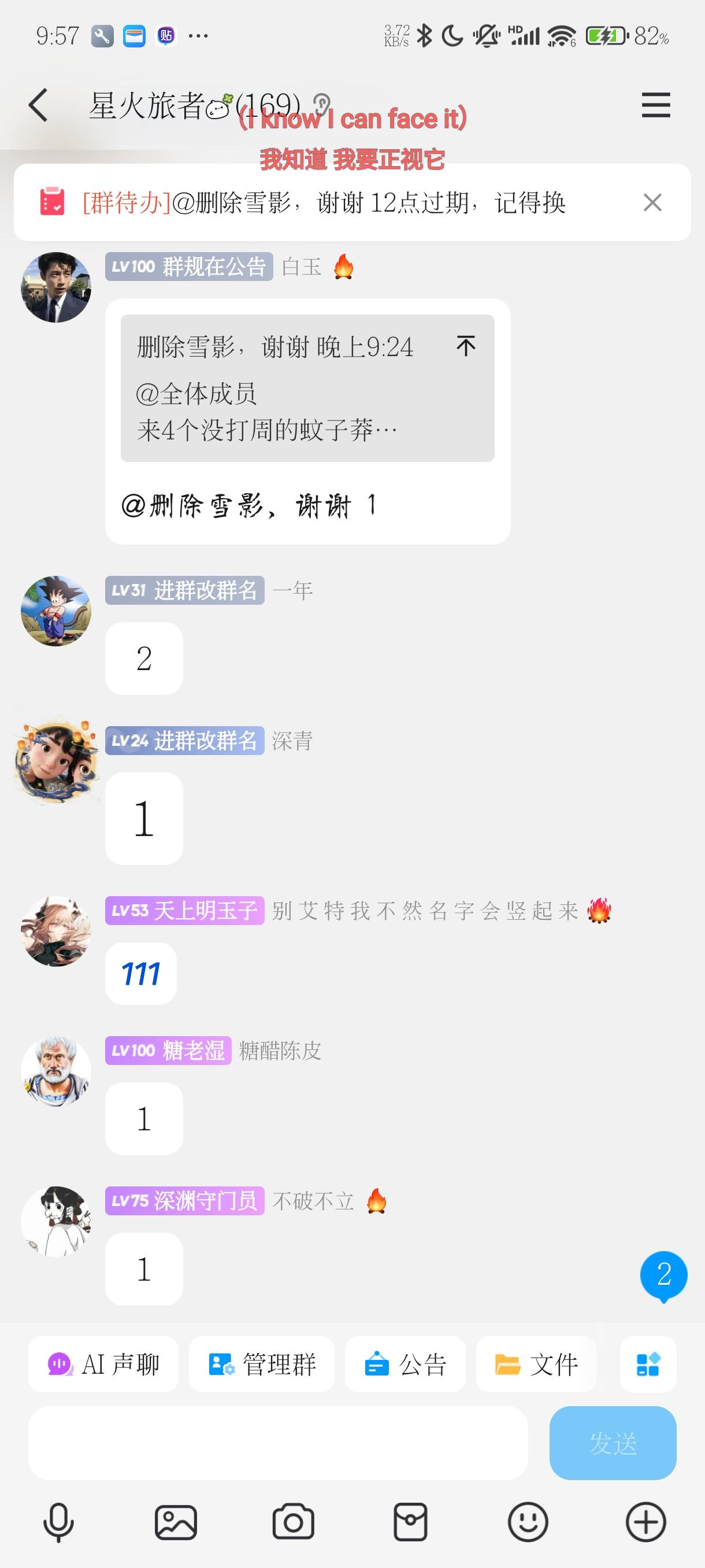This screenshot has width=705, height=1568.
Task: Unpin the announcement using the 不 icon
Action: (x=466, y=345)
